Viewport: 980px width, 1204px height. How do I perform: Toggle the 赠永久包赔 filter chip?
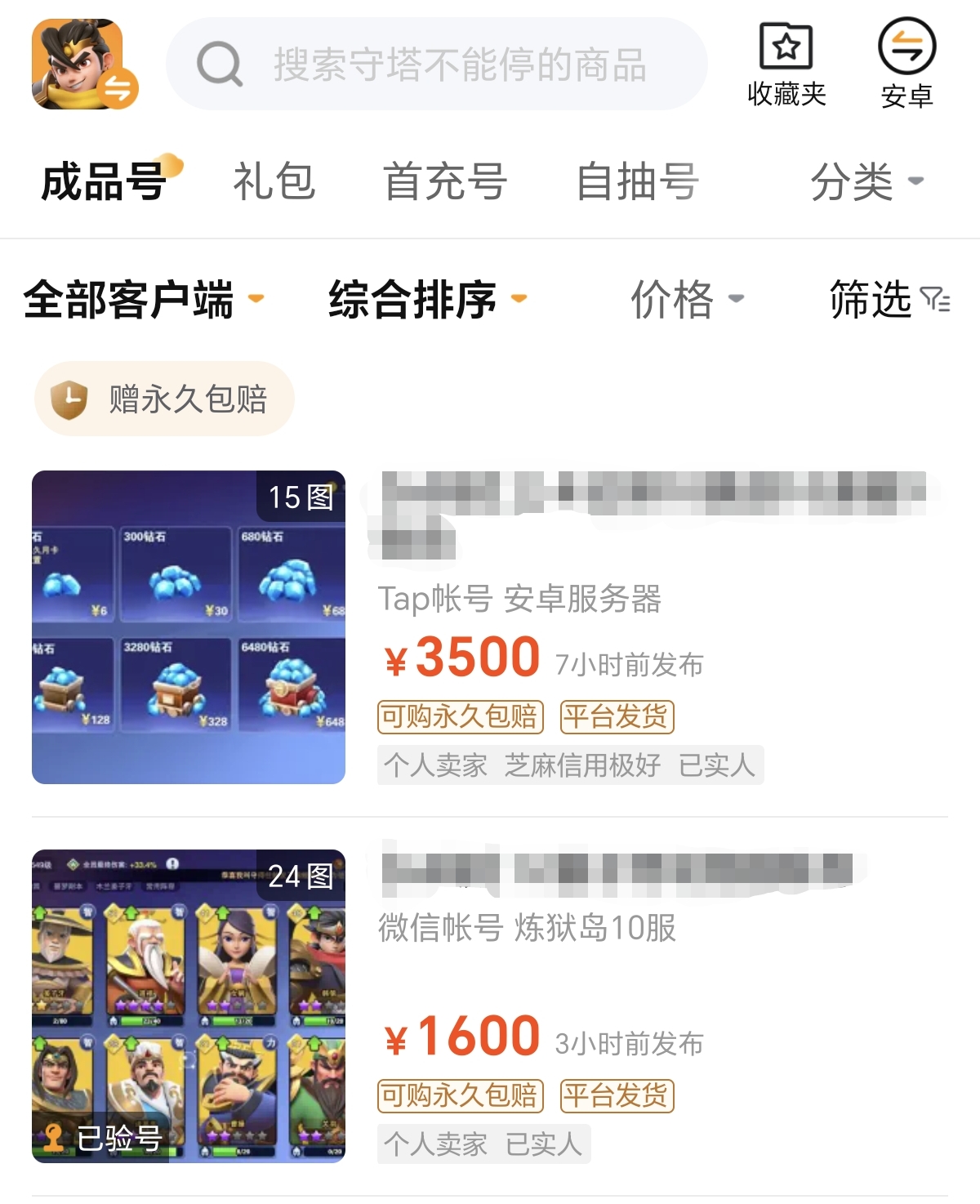click(164, 399)
